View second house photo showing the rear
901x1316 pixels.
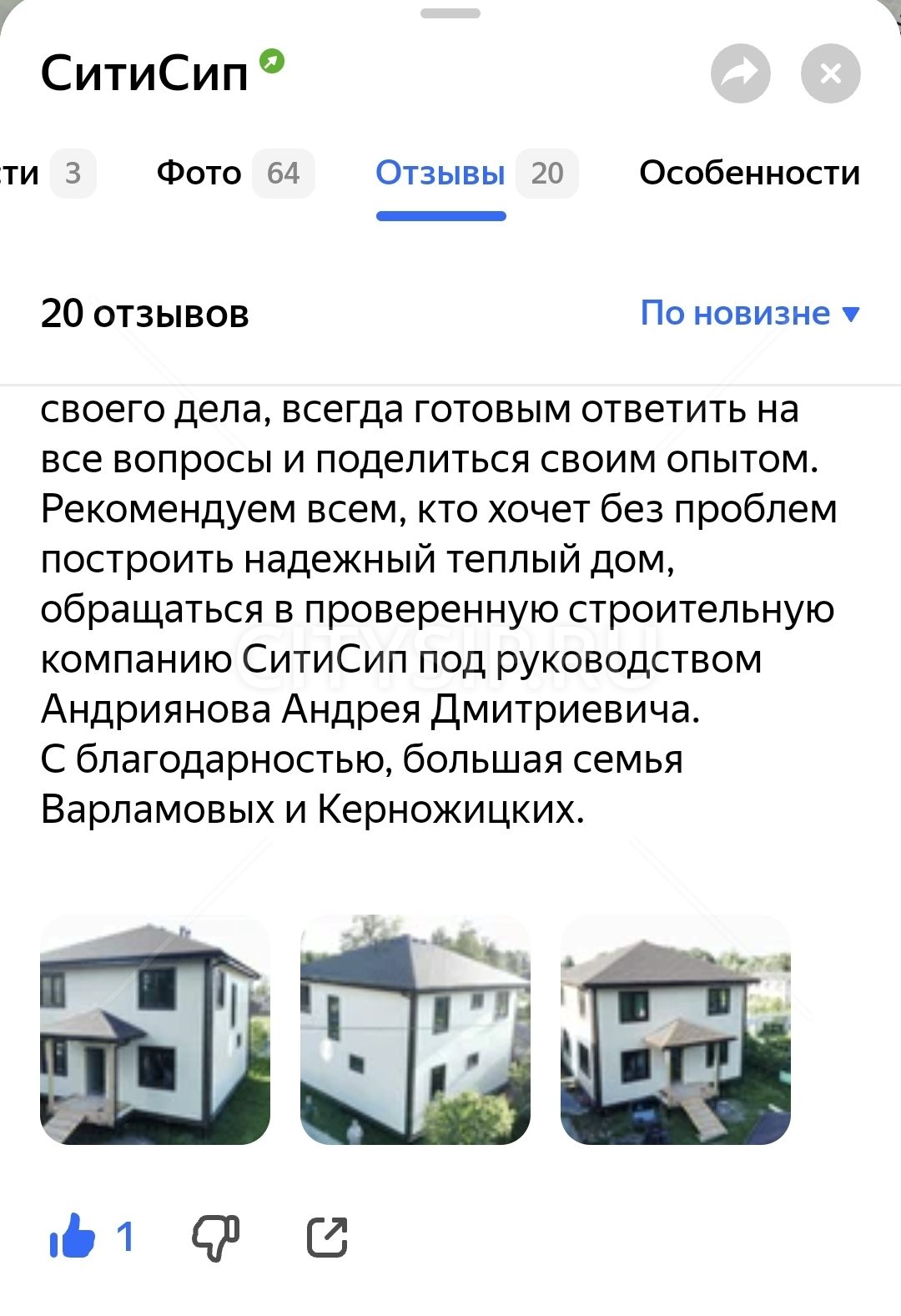click(x=415, y=1030)
